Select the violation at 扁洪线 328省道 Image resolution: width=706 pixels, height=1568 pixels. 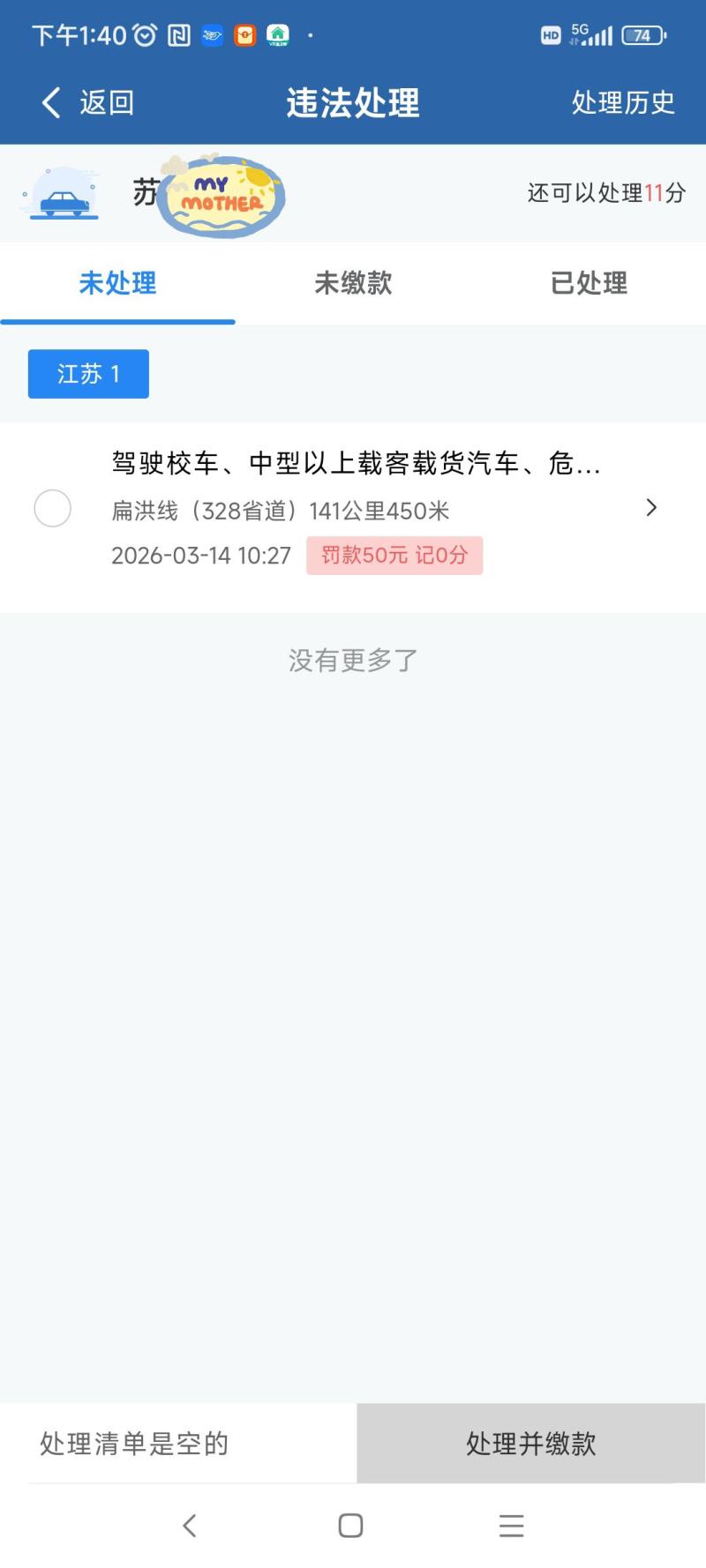(x=52, y=509)
